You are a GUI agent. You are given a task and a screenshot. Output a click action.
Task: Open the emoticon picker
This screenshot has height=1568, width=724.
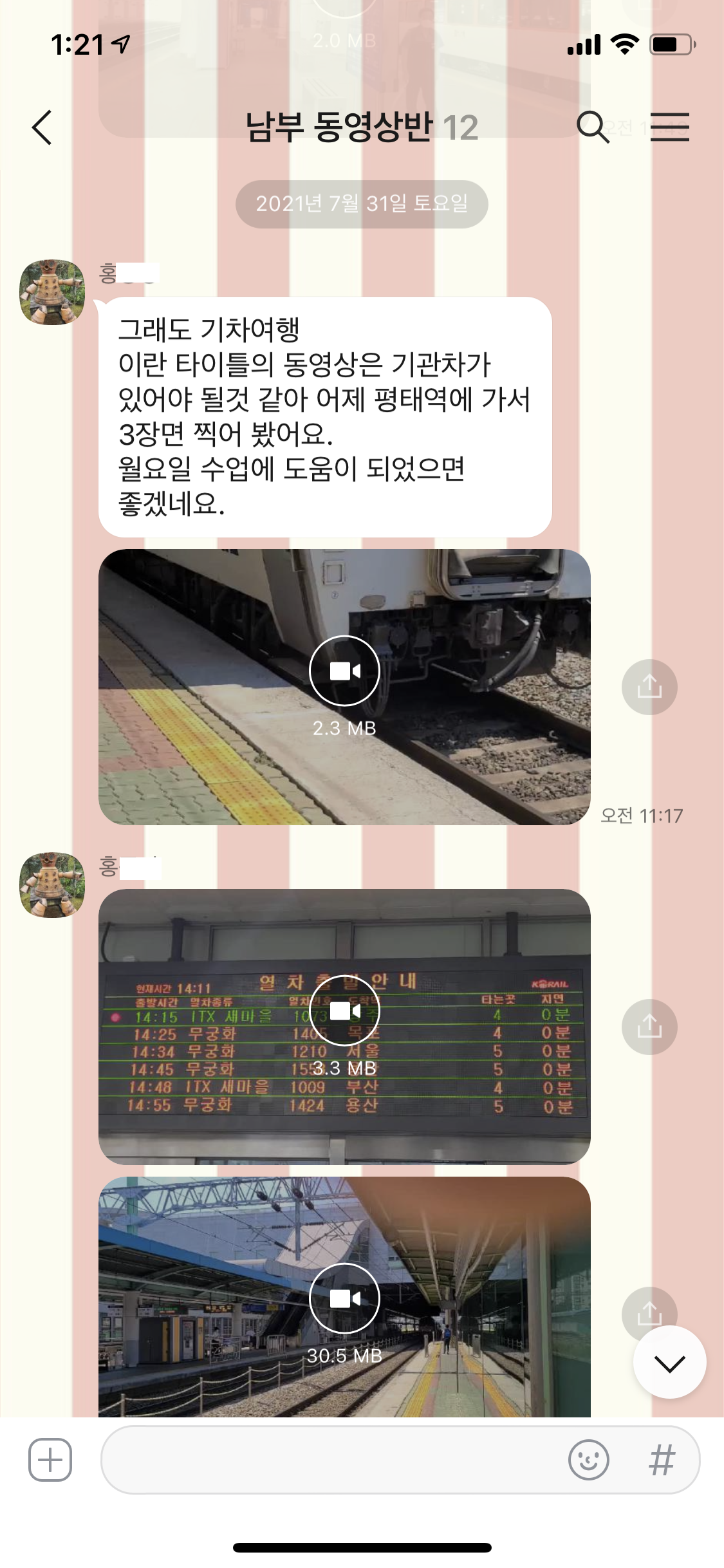click(588, 1460)
